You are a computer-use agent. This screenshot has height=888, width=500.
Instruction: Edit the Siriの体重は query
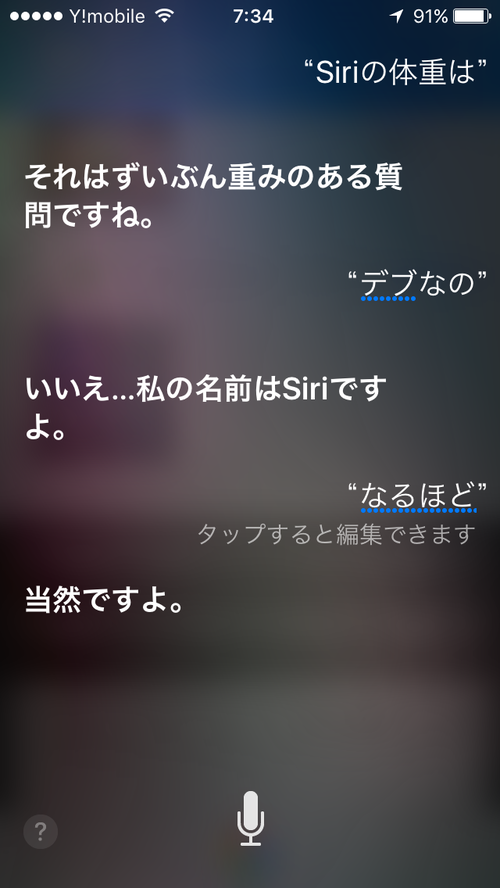[396, 72]
